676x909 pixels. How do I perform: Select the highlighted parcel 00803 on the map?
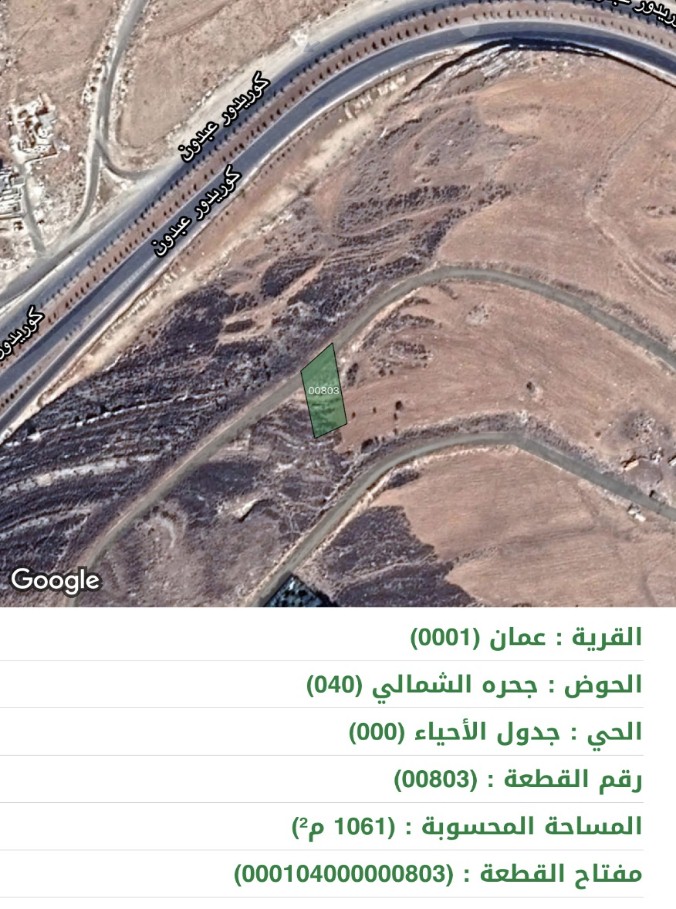324,395
